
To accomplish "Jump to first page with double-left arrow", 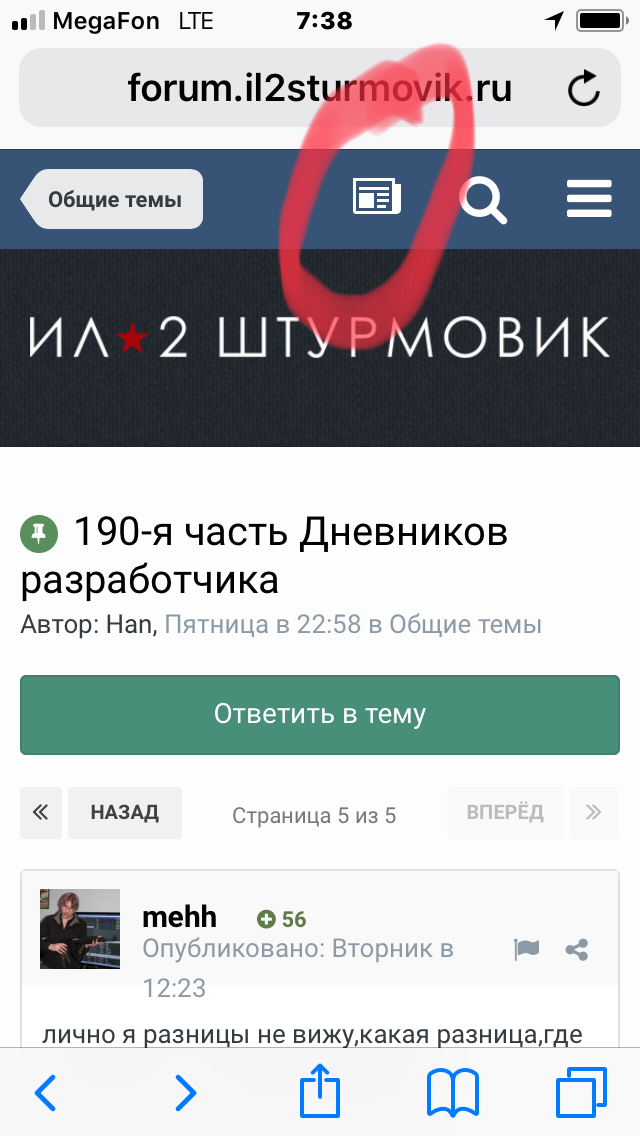I will pos(41,813).
